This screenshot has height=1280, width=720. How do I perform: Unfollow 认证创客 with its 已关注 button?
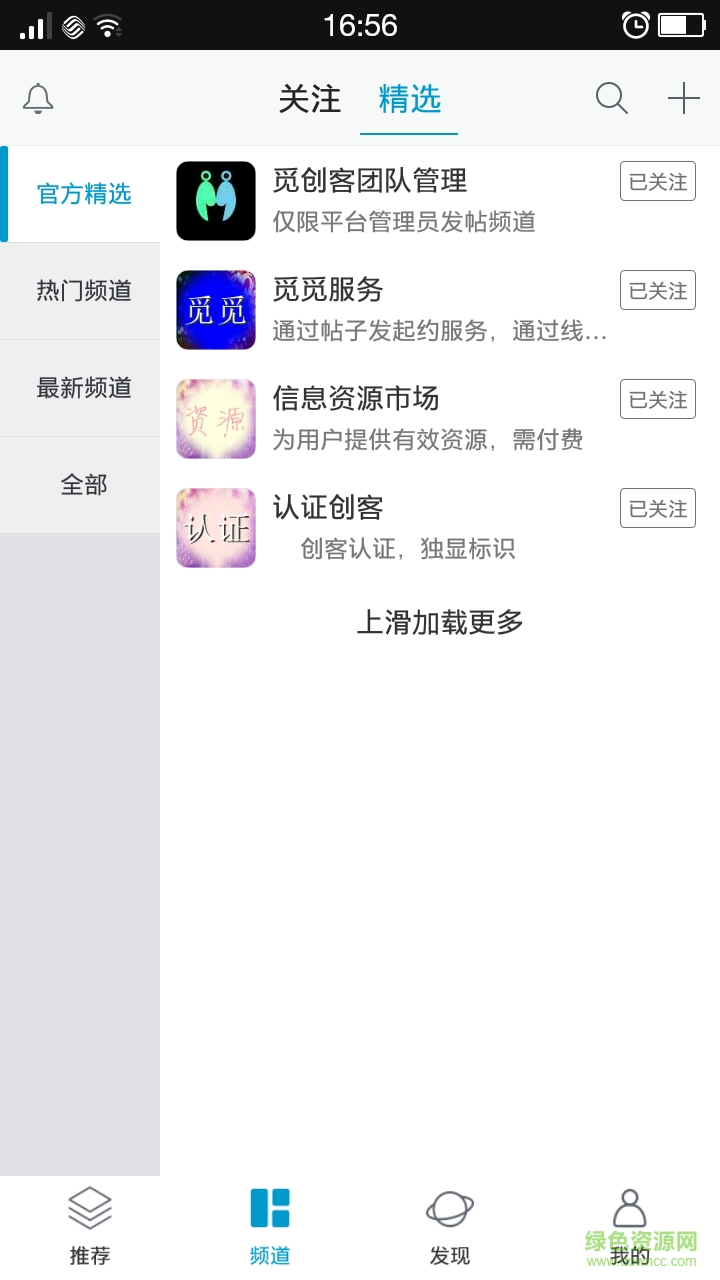[656, 508]
